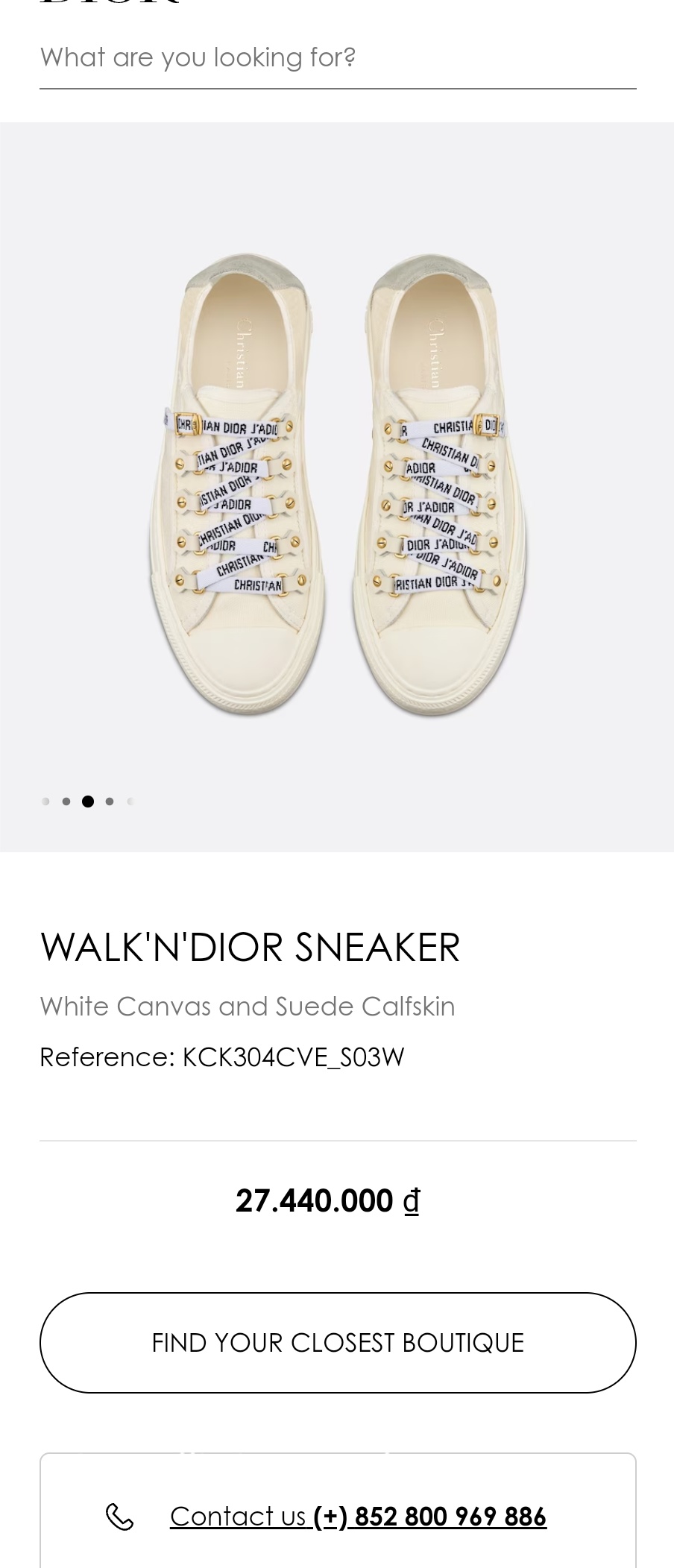Image resolution: width=674 pixels, height=1568 pixels.
Task: Click the carousel progress indicator row
Action: point(88,801)
